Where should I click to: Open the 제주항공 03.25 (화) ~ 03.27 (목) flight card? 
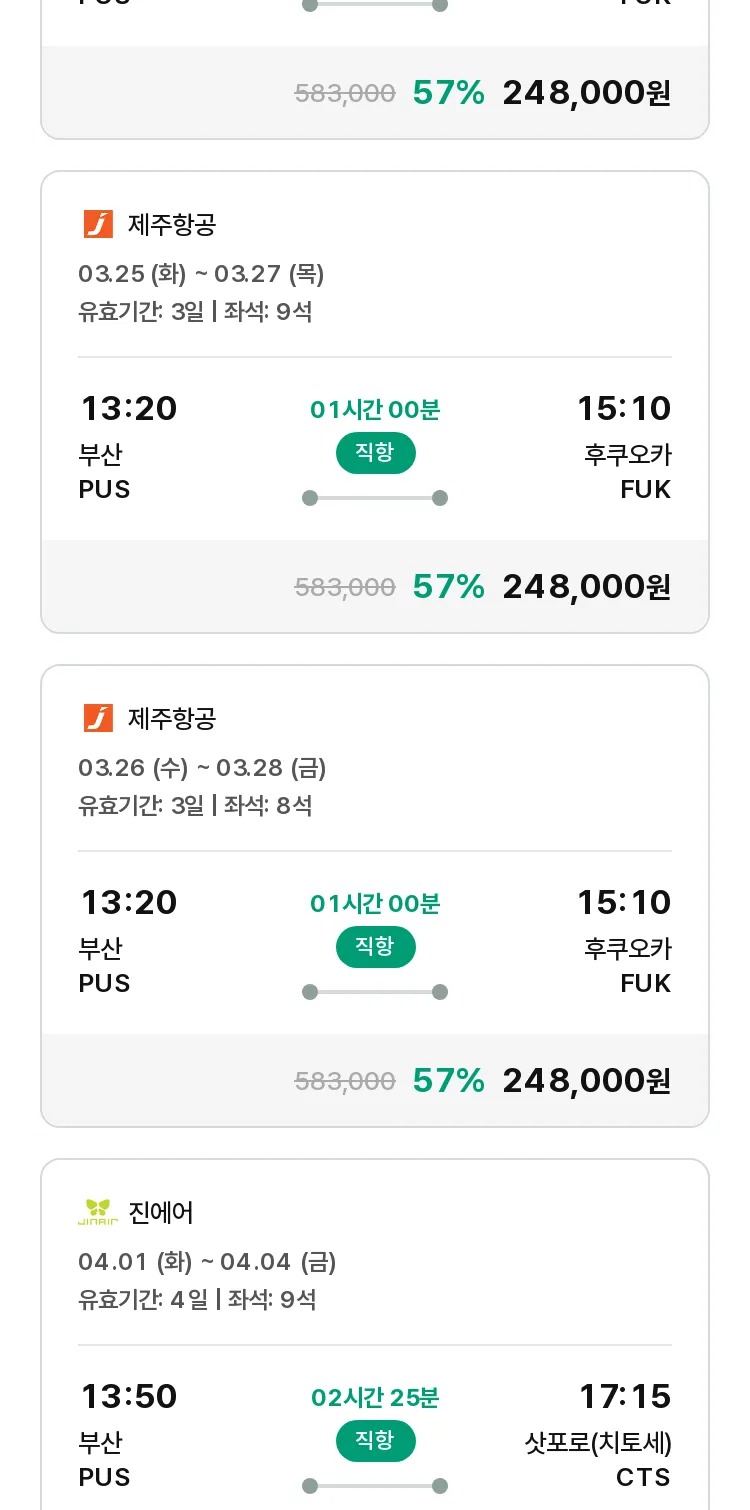(375, 402)
